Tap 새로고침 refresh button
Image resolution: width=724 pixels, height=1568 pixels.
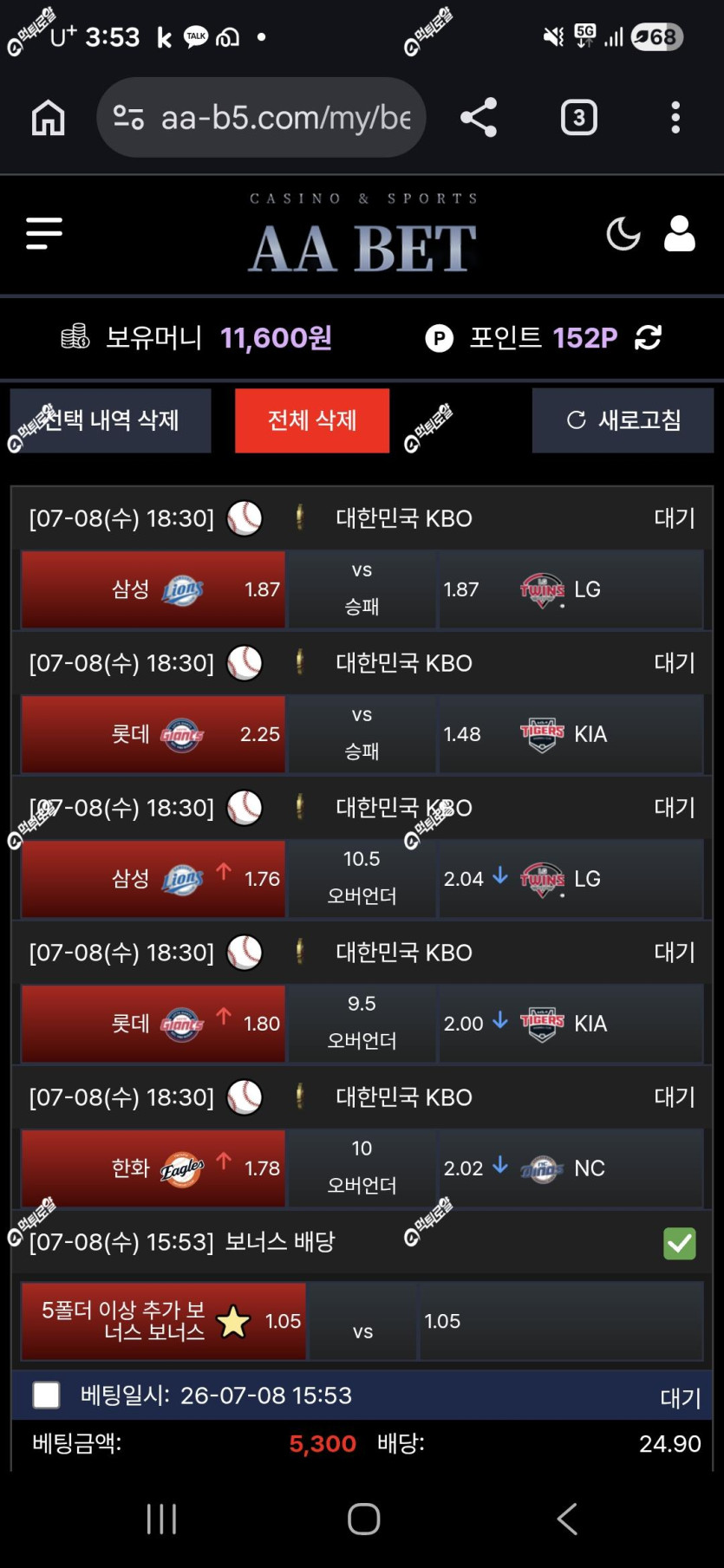tap(623, 420)
